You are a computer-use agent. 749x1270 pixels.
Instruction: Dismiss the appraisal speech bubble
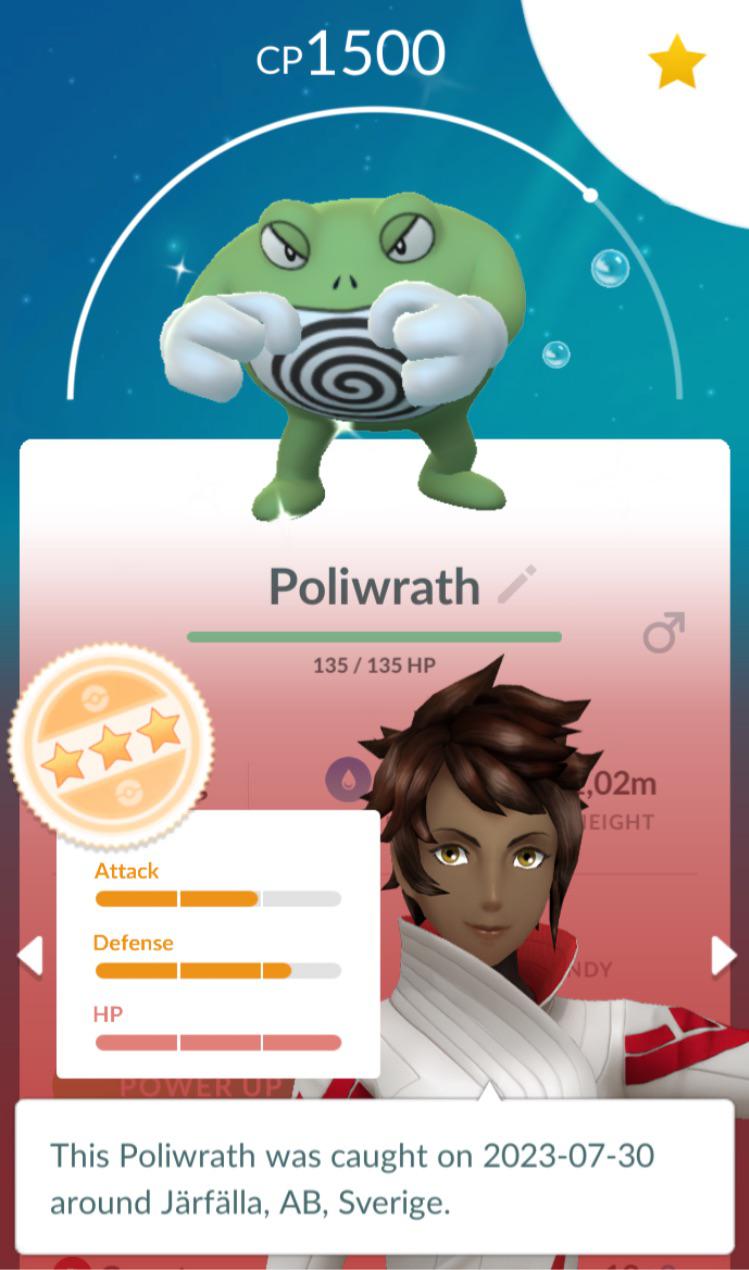point(373,1176)
